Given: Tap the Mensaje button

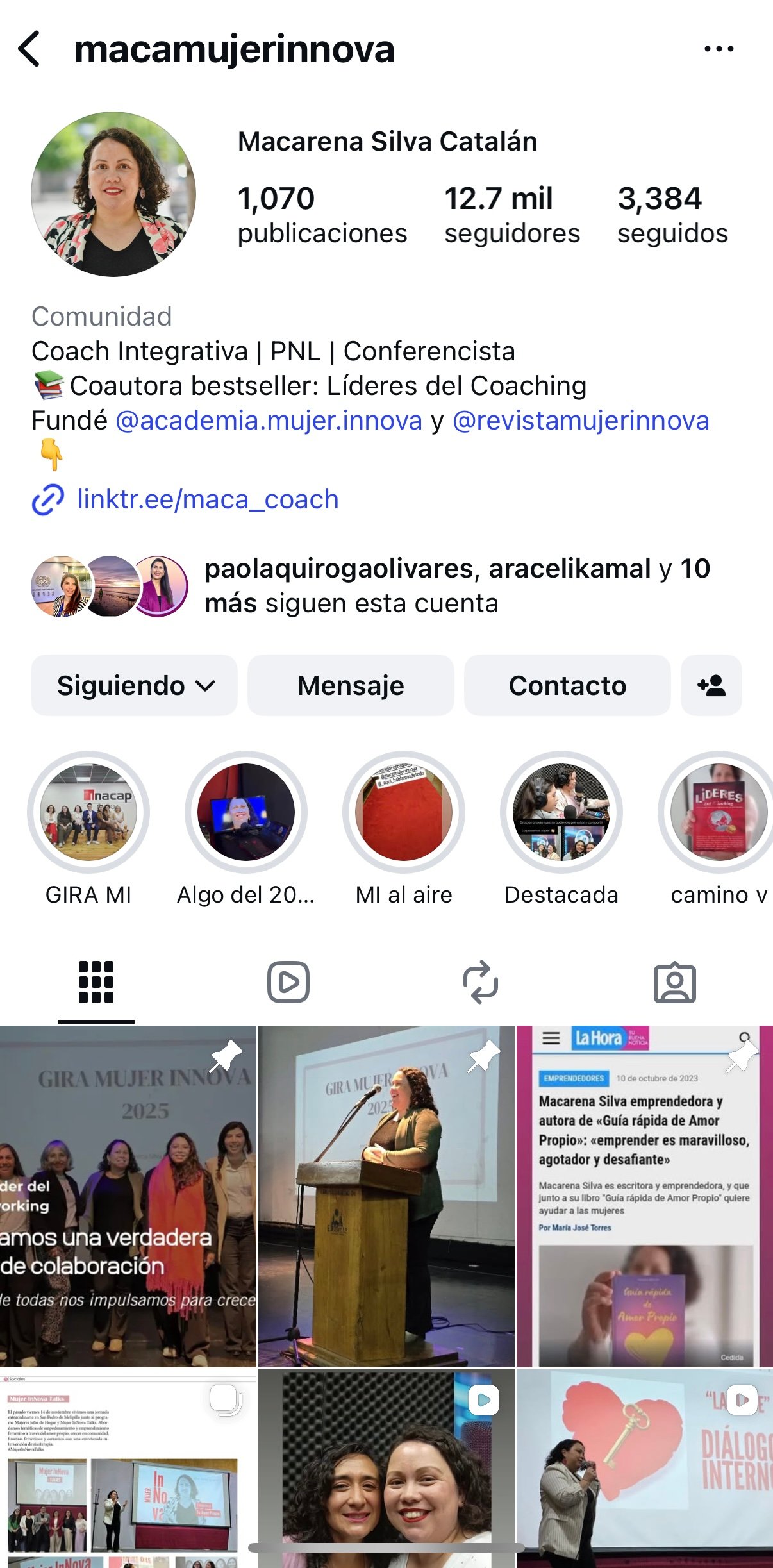Looking at the screenshot, I should 351,685.
